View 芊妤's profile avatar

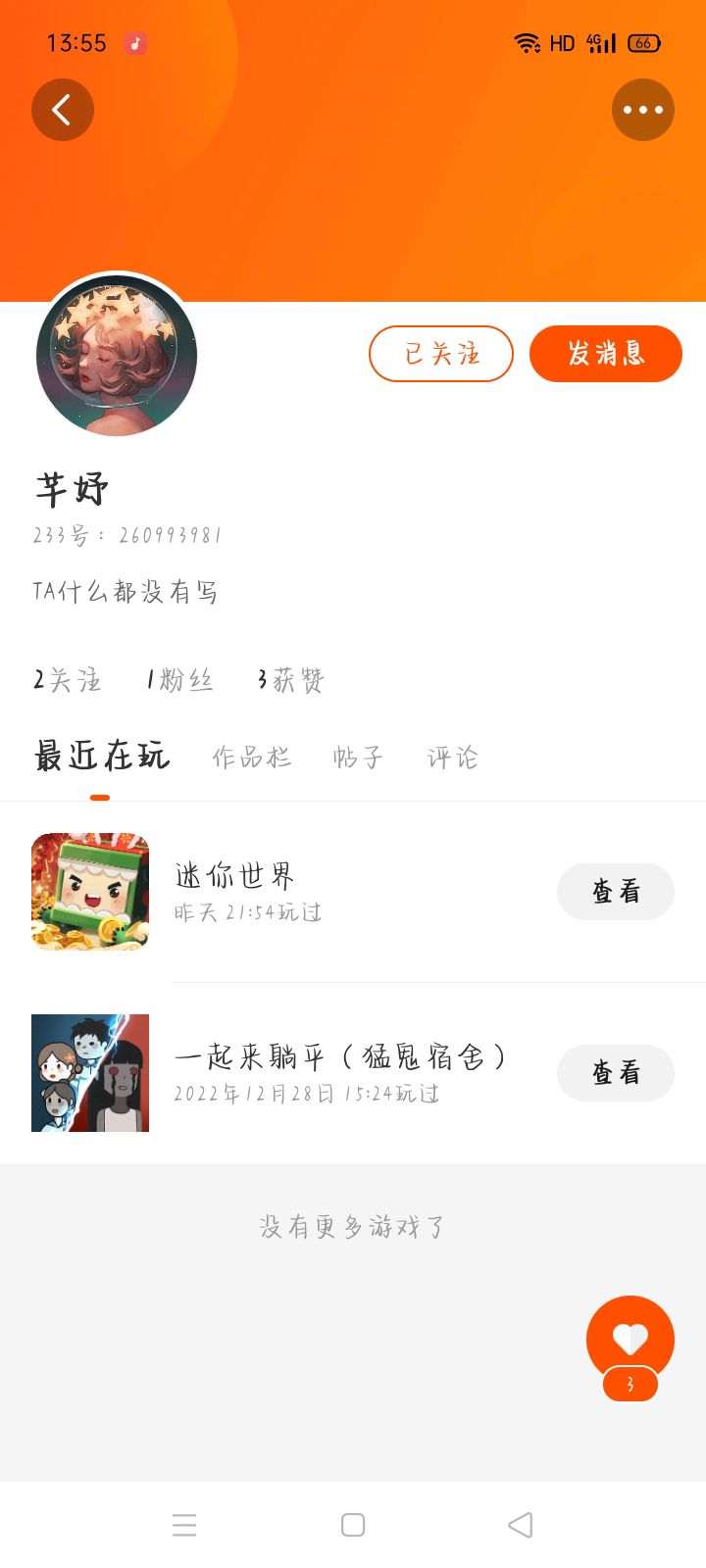(117, 355)
